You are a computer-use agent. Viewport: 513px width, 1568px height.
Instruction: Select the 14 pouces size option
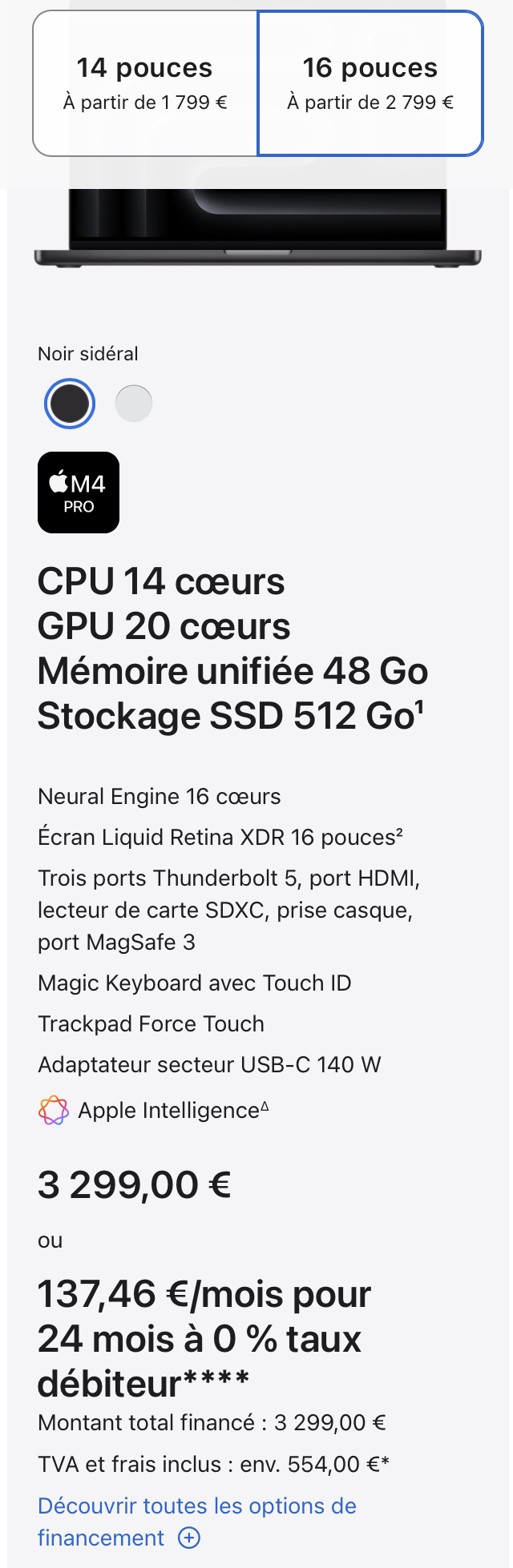click(x=145, y=83)
